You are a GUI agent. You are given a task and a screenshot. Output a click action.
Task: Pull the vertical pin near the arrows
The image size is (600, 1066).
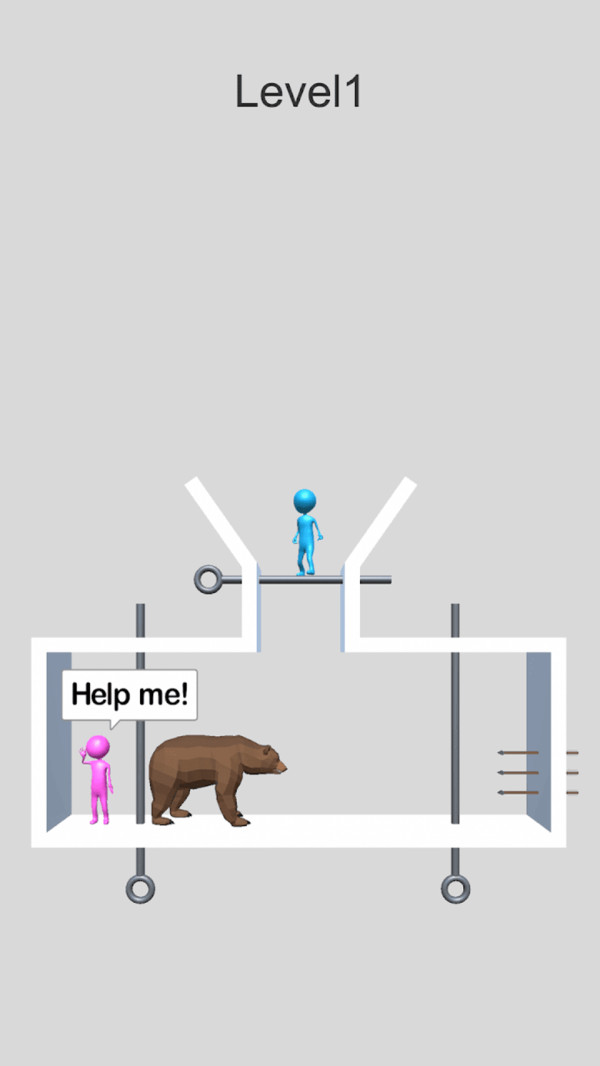pyautogui.click(x=455, y=888)
